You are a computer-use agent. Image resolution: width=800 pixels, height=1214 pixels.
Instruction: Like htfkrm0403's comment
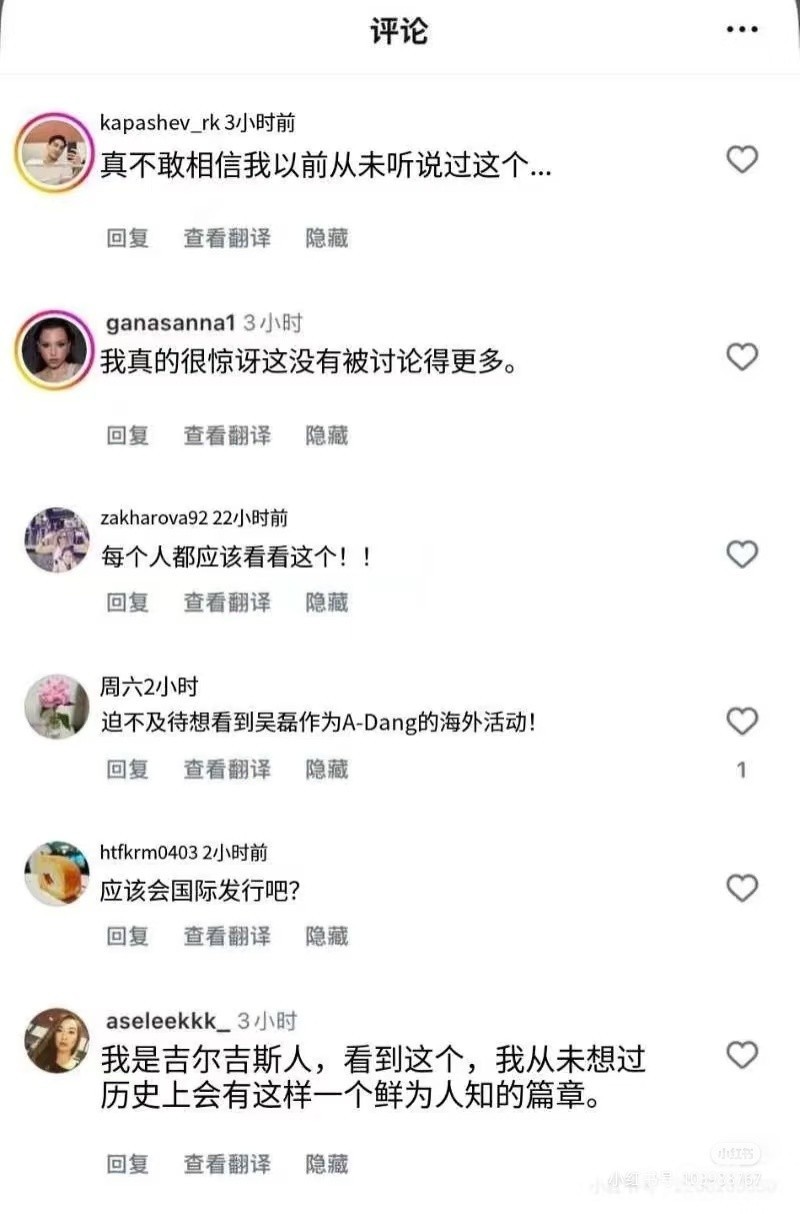tap(741, 888)
